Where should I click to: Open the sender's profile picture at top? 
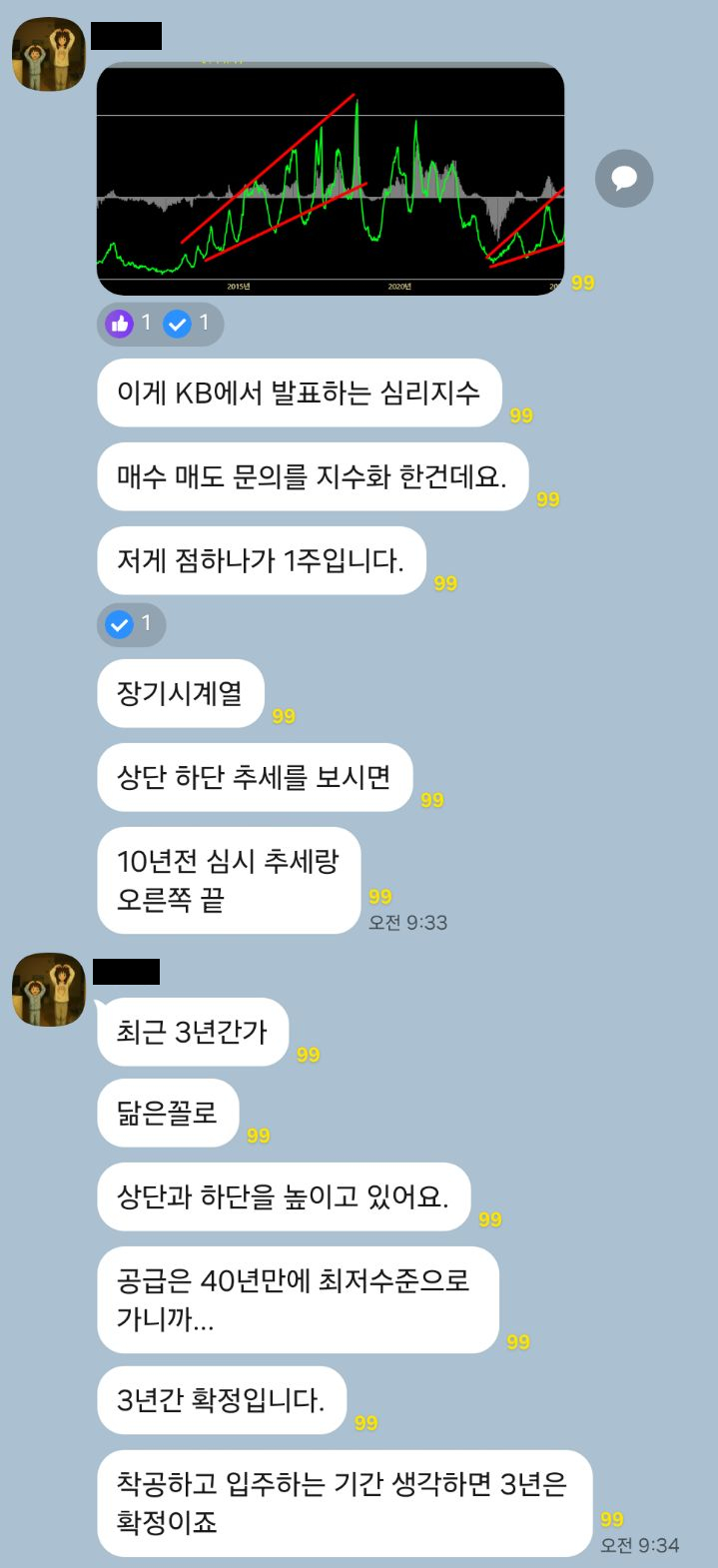tap(49, 55)
